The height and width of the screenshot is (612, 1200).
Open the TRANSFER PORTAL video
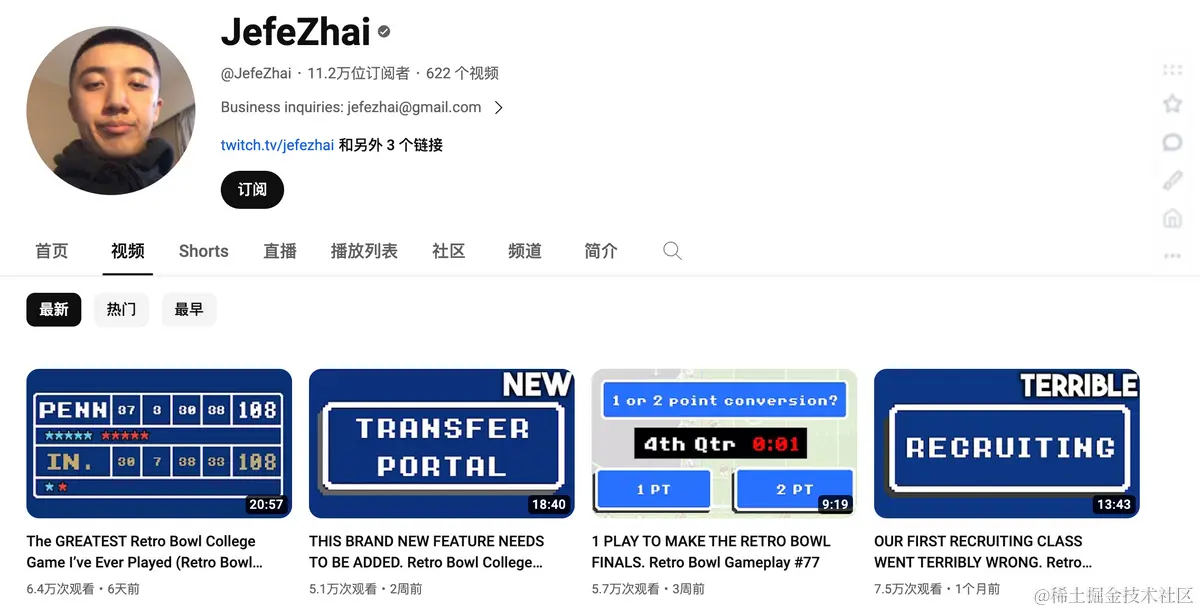(441, 443)
